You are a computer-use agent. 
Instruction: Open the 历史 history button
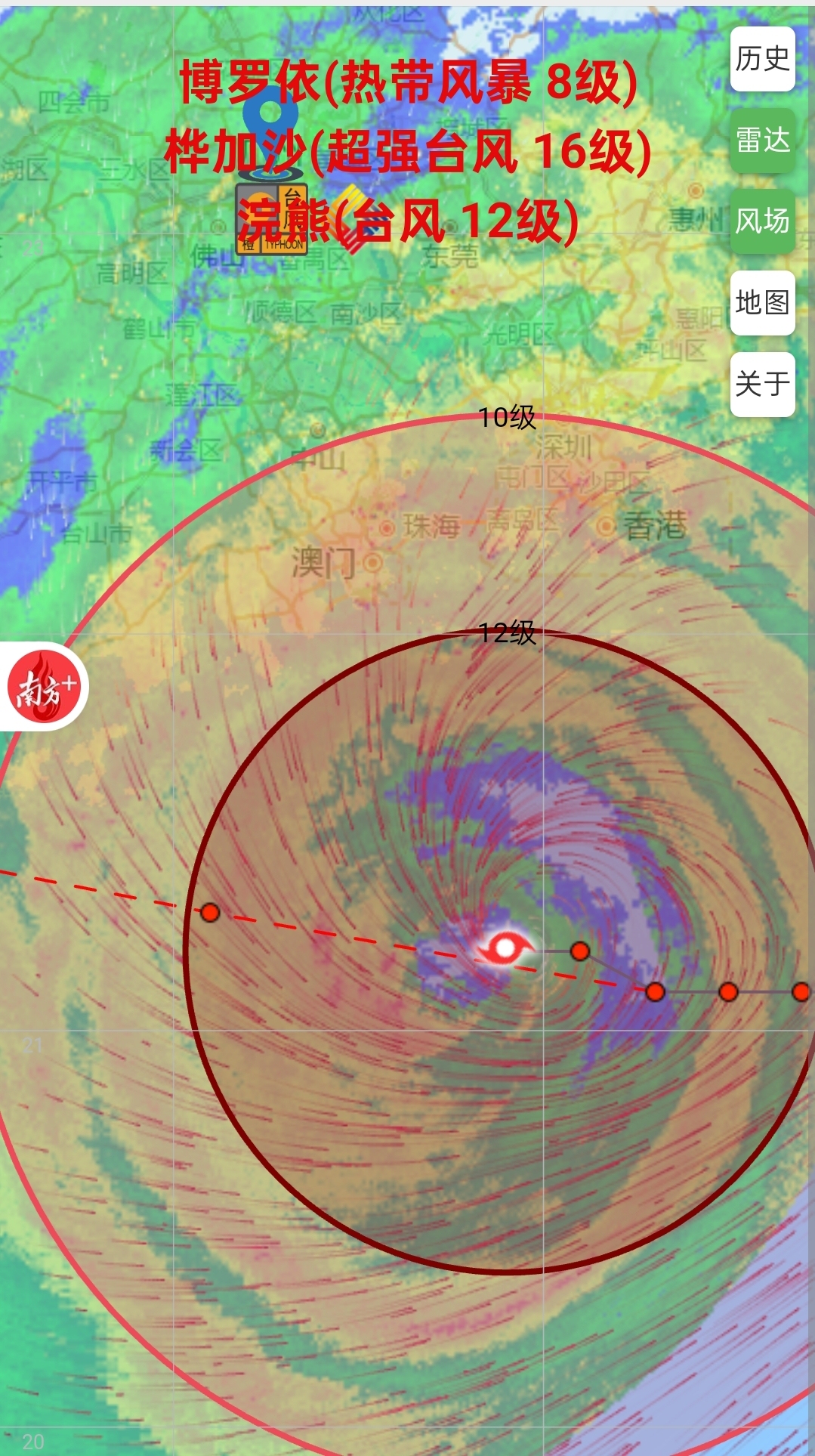click(762, 59)
